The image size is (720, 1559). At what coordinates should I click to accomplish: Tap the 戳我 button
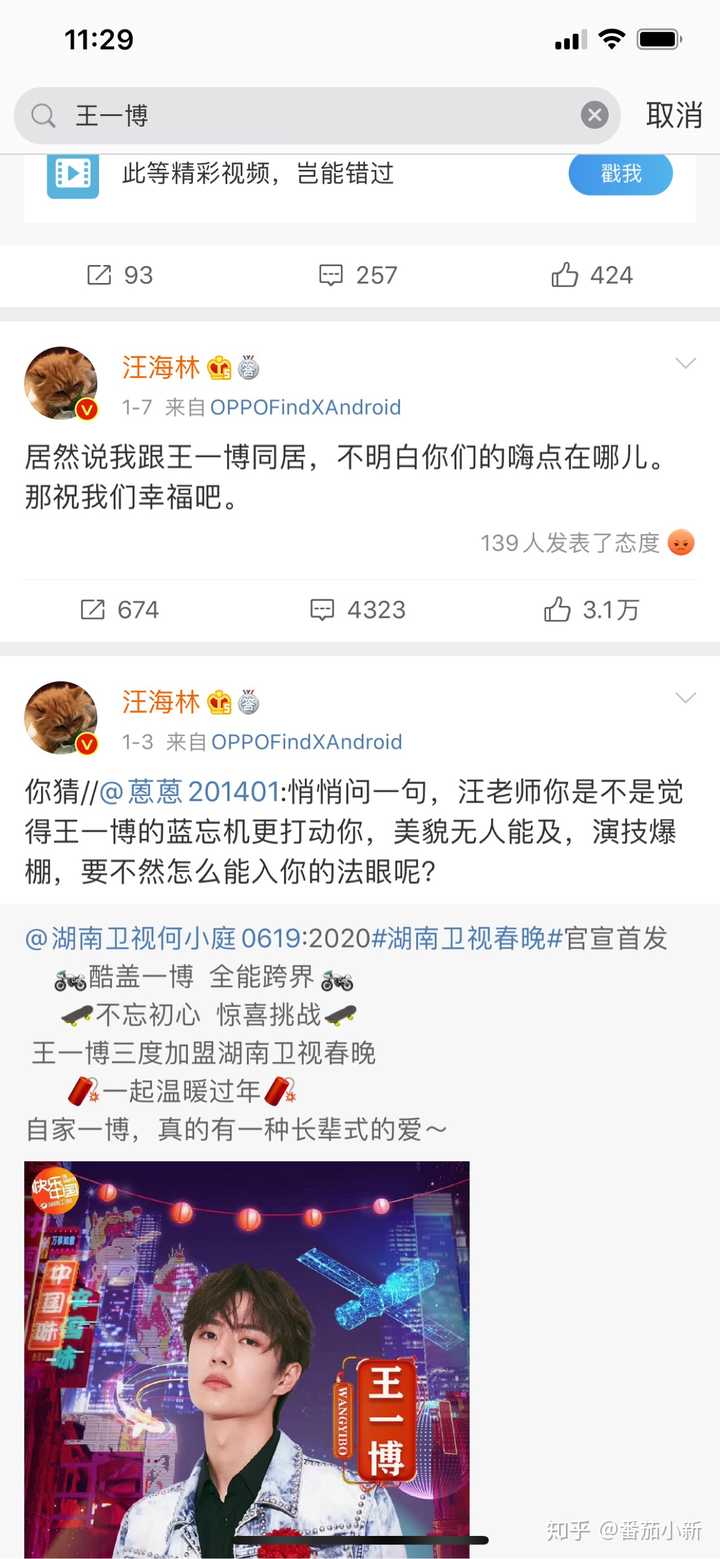pyautogui.click(x=620, y=174)
